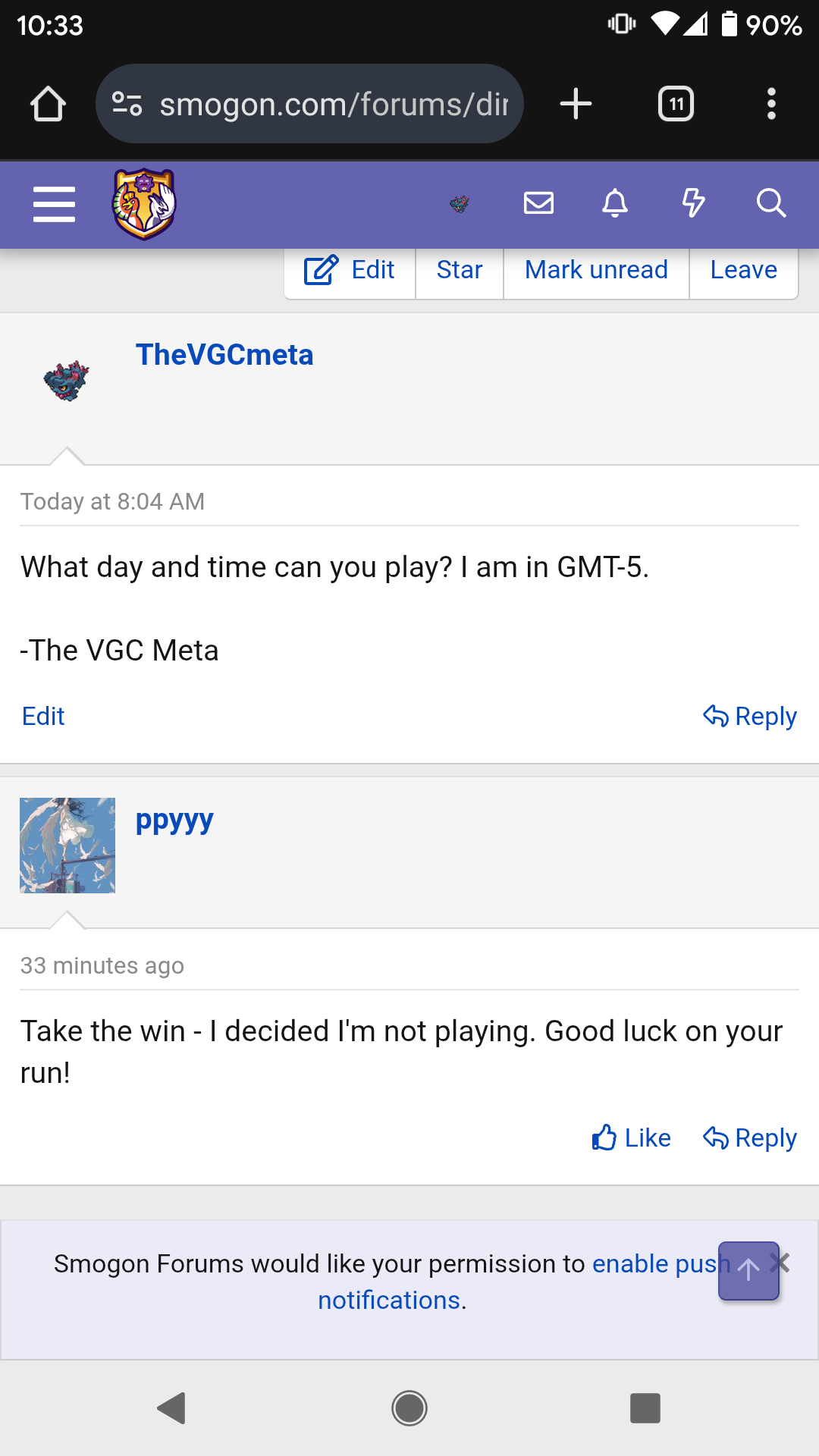Open the browser tab switcher
The image size is (819, 1456).
pyautogui.click(x=676, y=104)
